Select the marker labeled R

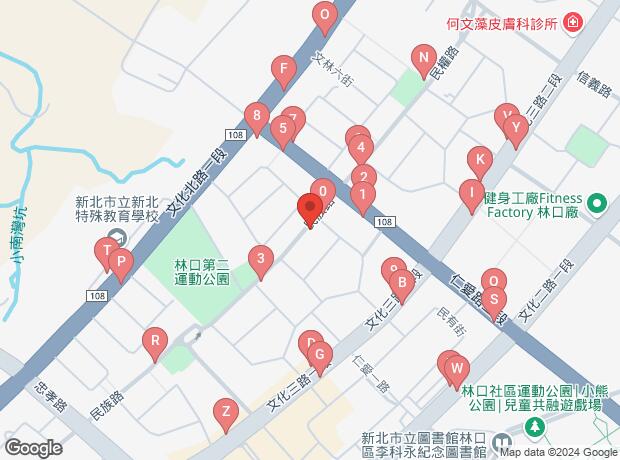tap(154, 341)
